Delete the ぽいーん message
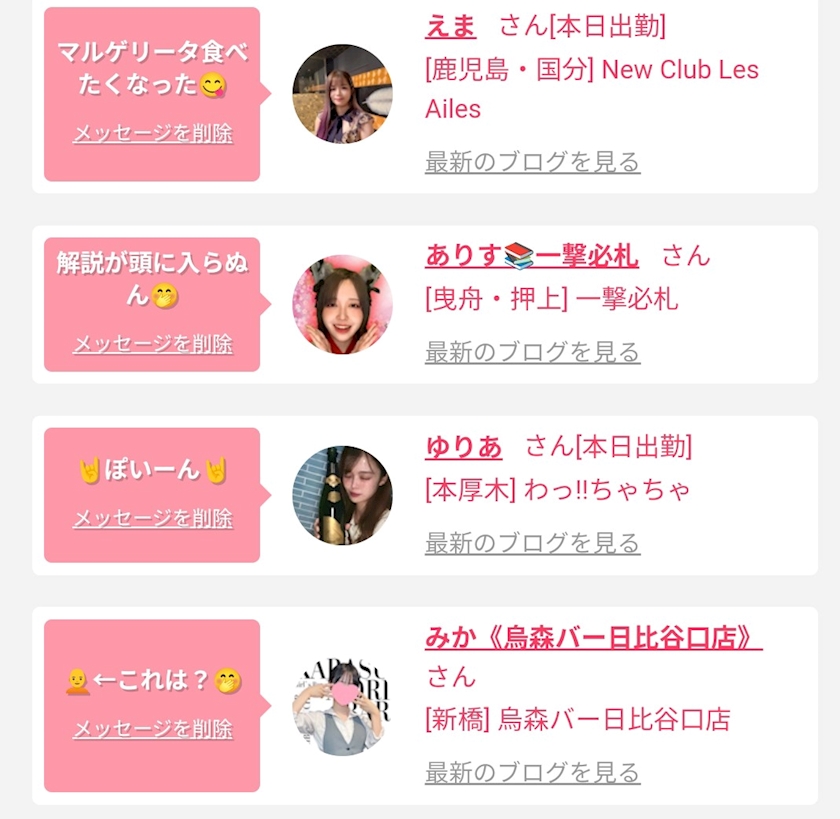The height and width of the screenshot is (819, 840). (x=153, y=518)
